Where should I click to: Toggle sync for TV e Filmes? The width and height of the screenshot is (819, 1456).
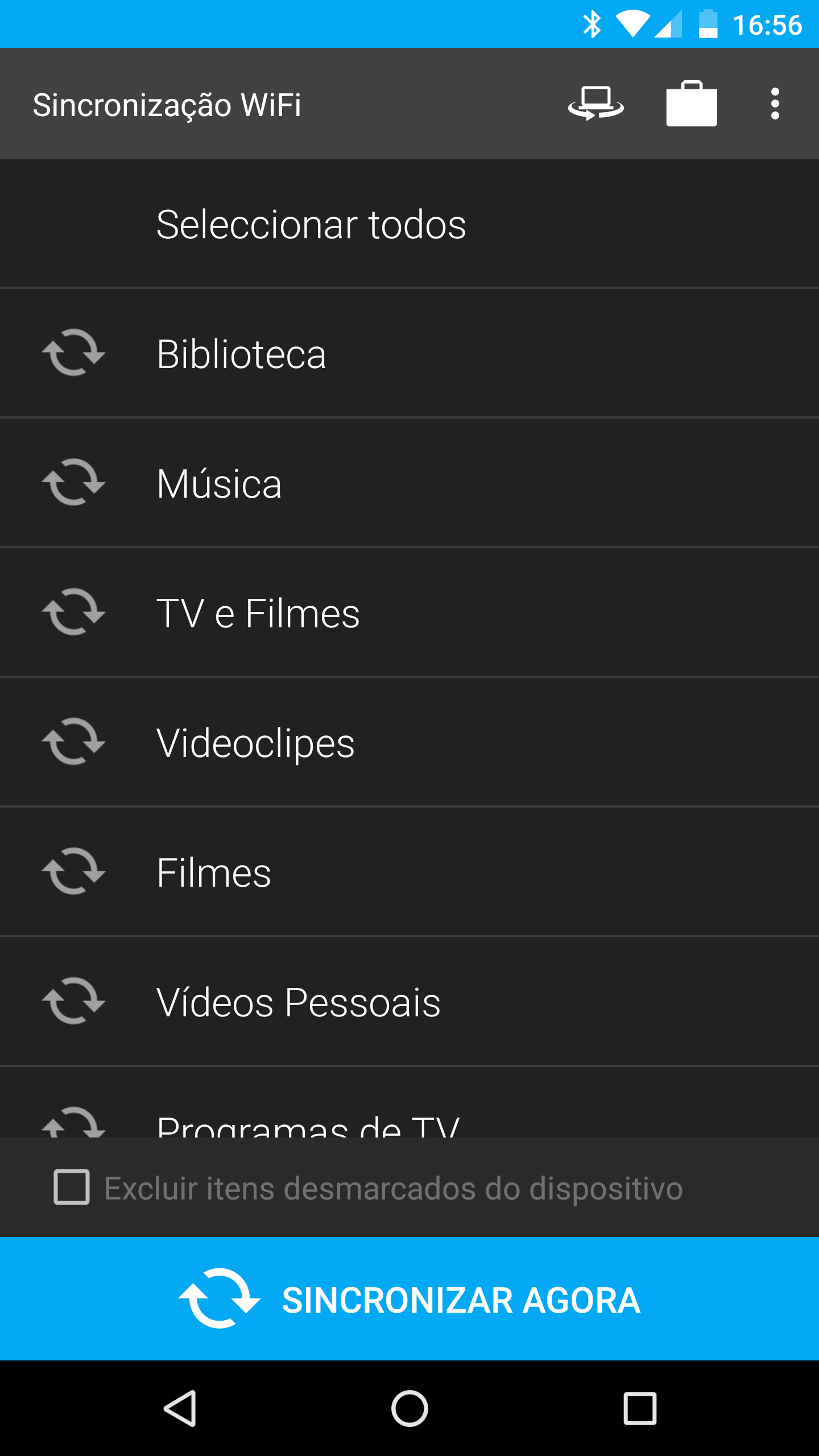[409, 613]
